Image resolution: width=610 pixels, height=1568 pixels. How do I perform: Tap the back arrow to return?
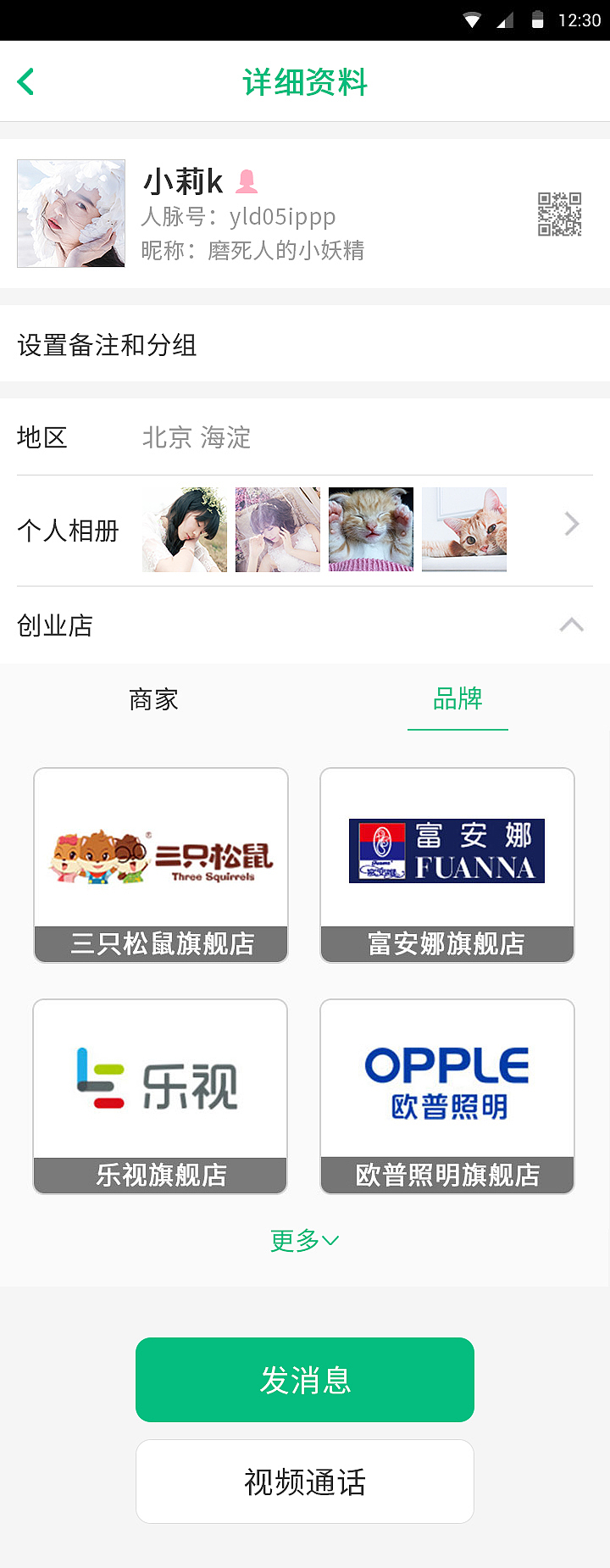click(x=25, y=81)
